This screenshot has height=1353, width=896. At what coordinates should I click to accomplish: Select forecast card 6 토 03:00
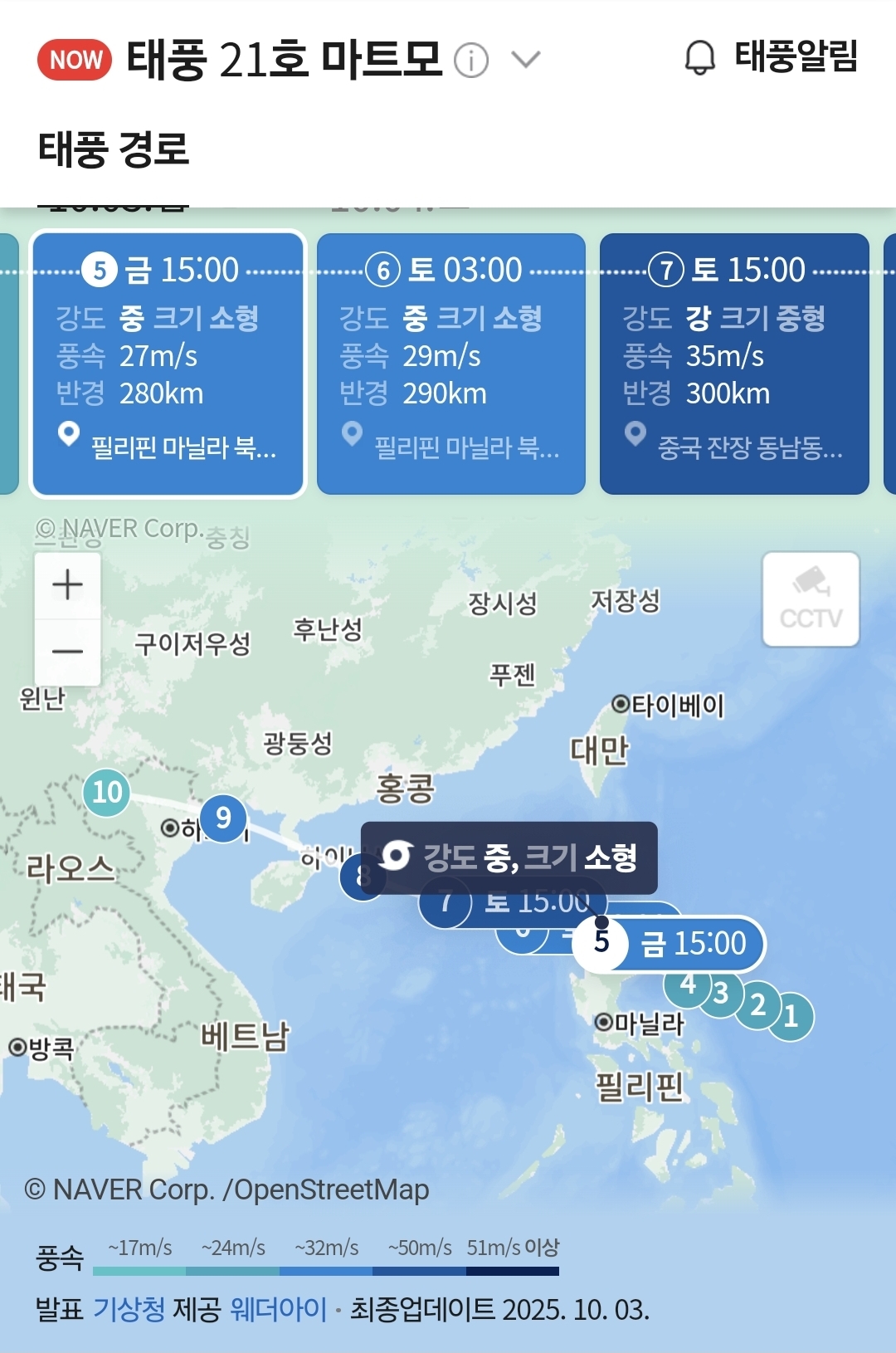click(x=451, y=364)
